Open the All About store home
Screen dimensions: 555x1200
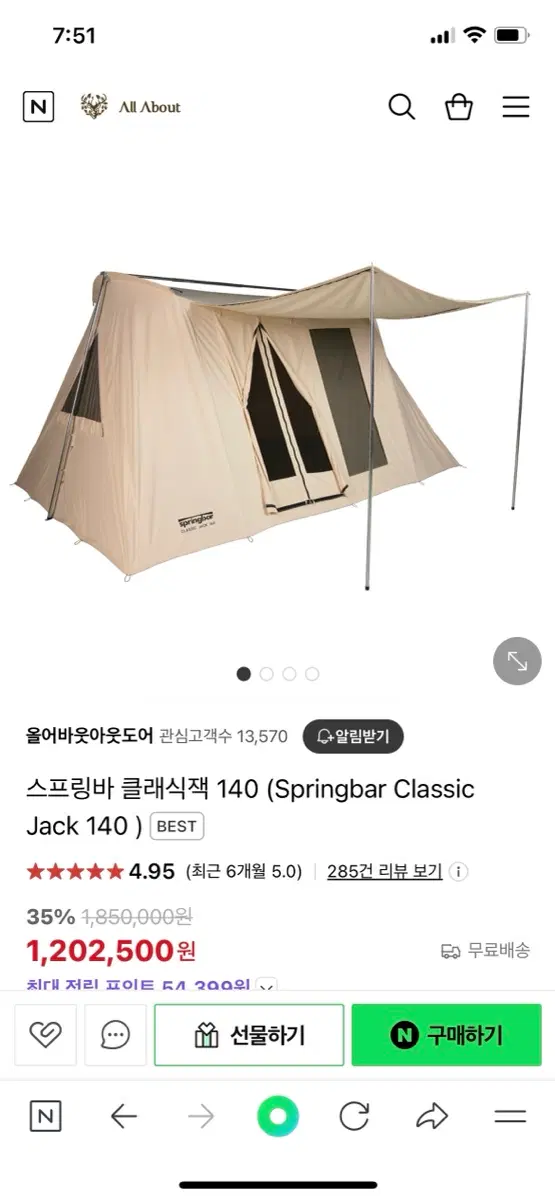pos(131,107)
